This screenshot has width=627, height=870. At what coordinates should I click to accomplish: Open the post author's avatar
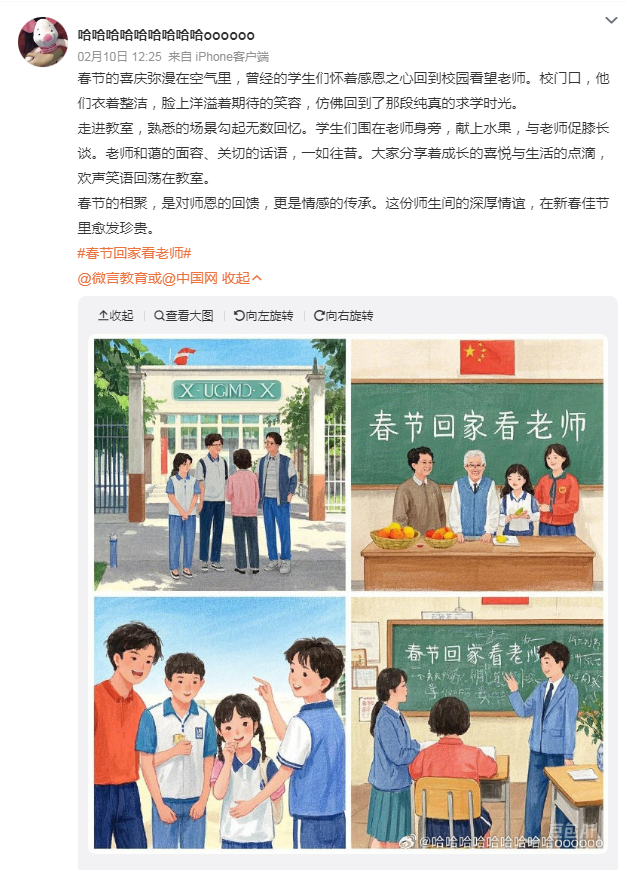[x=43, y=41]
